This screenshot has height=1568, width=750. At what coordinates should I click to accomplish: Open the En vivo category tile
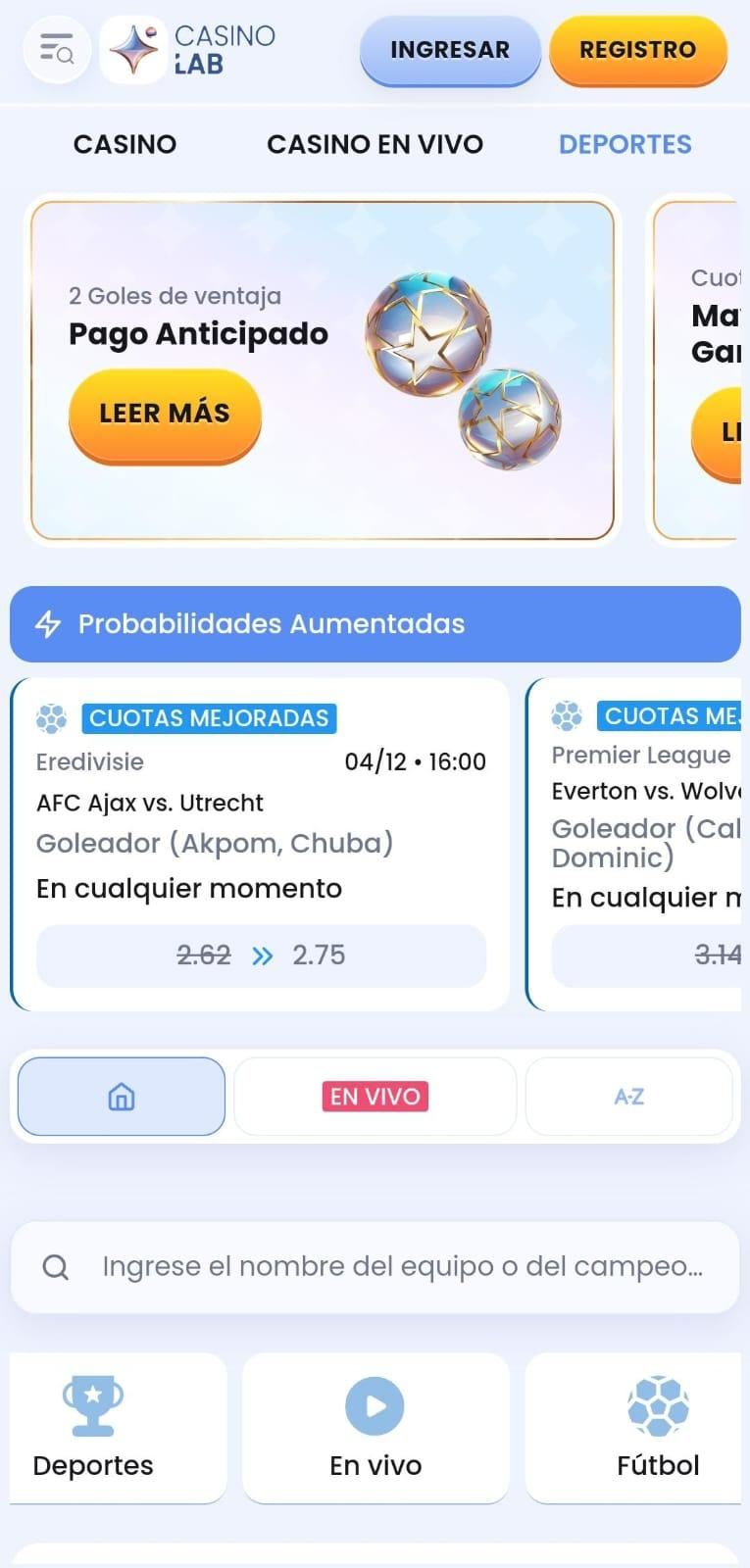[375, 1428]
